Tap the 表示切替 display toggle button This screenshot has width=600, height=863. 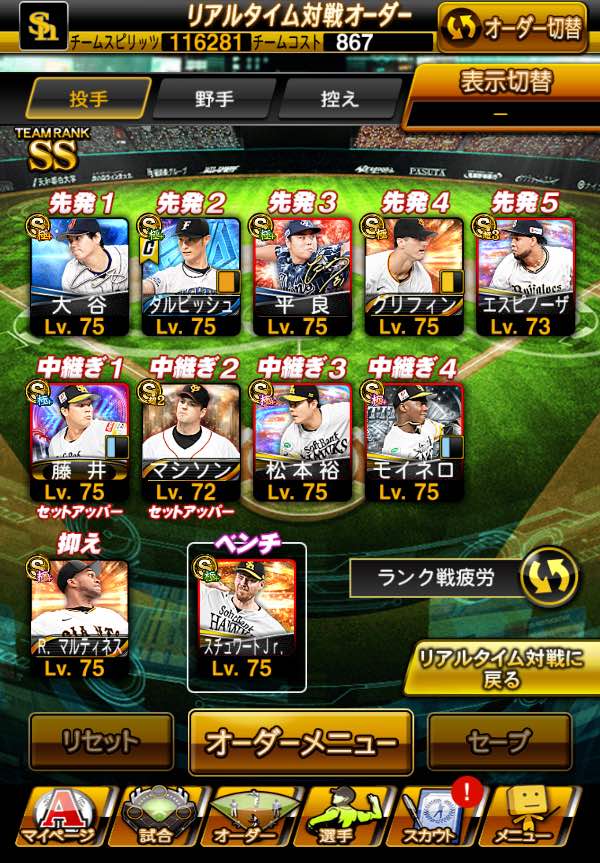coord(506,96)
